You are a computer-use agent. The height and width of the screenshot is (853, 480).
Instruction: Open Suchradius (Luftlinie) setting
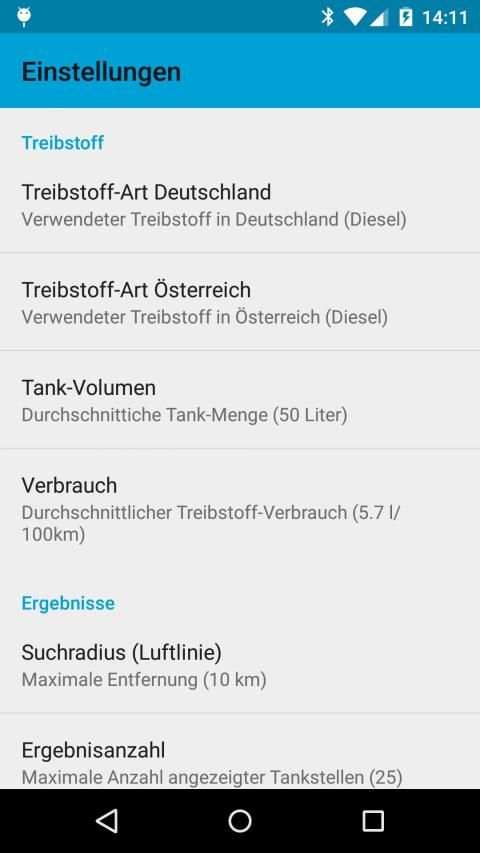click(x=240, y=665)
